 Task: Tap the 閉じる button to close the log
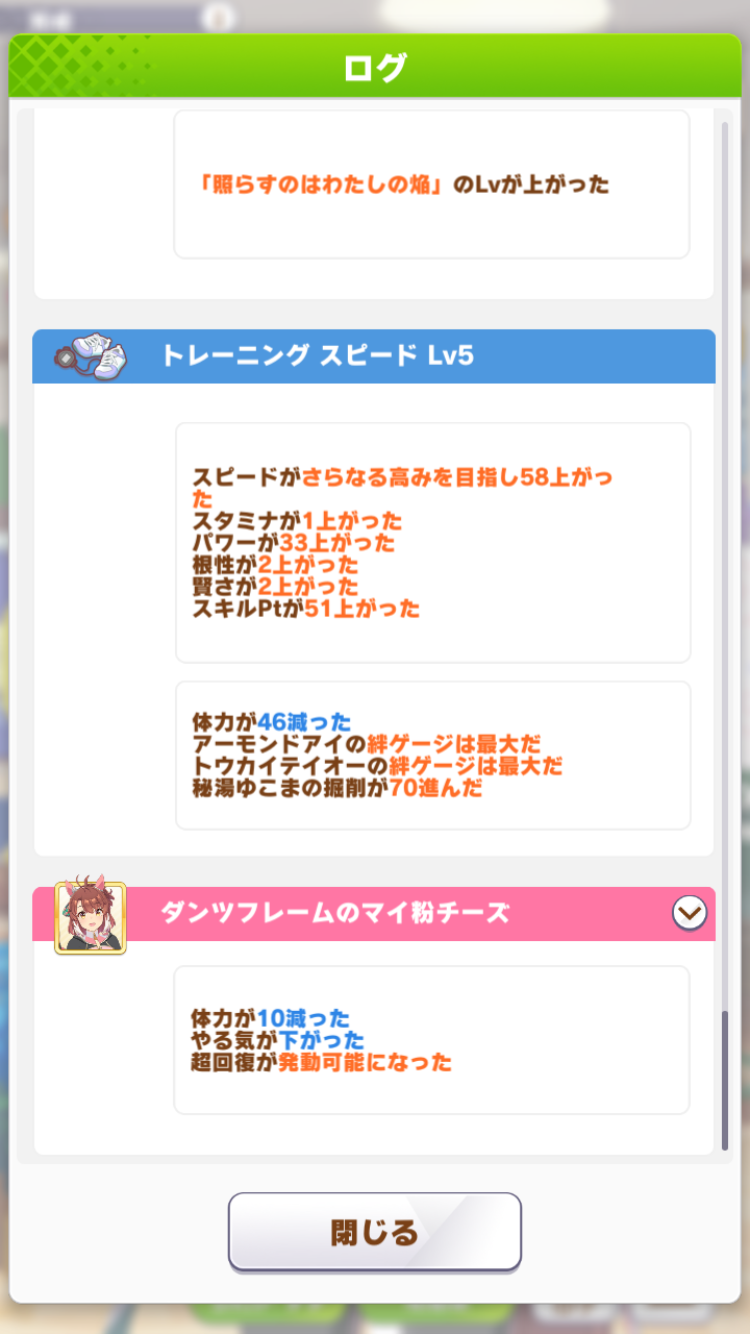[x=374, y=1231]
